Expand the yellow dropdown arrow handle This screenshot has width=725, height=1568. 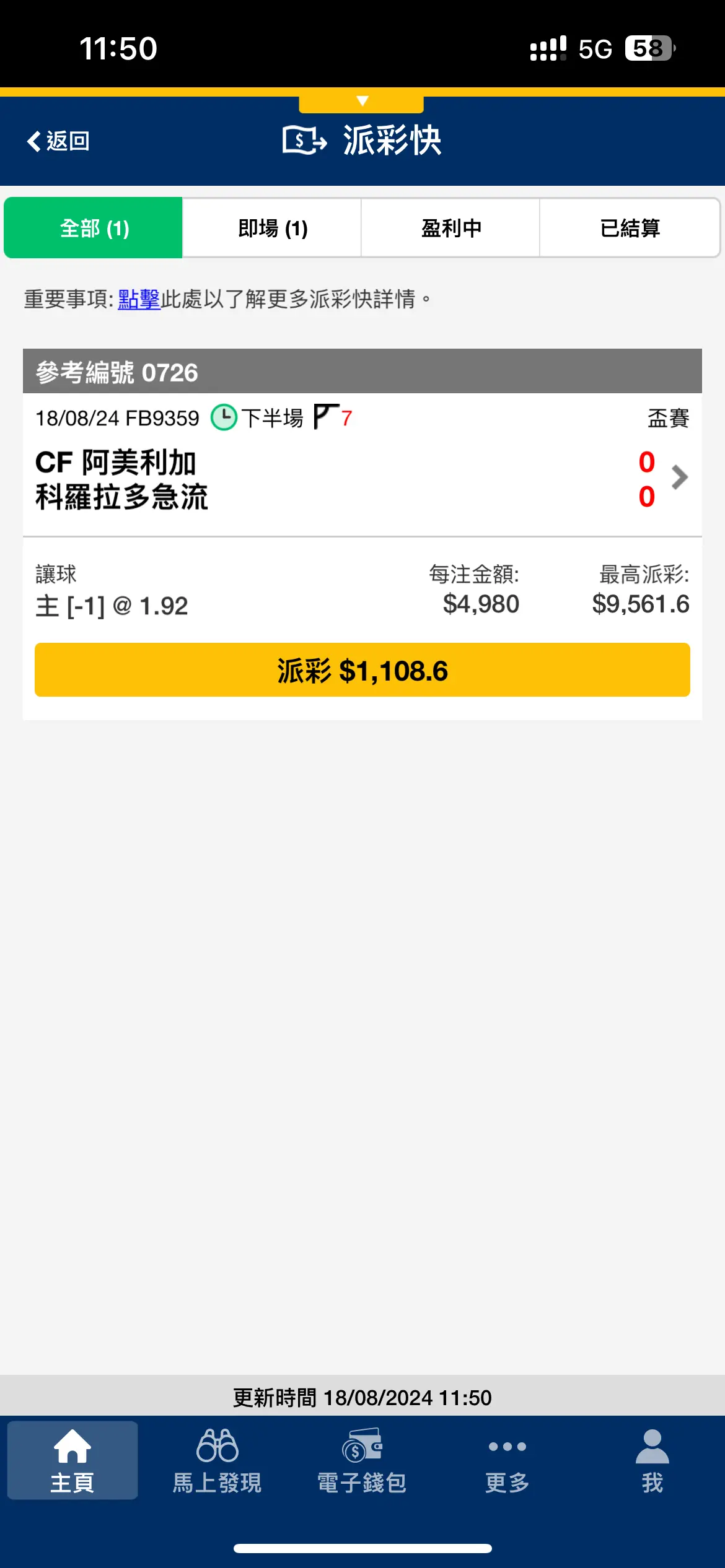coord(362,102)
